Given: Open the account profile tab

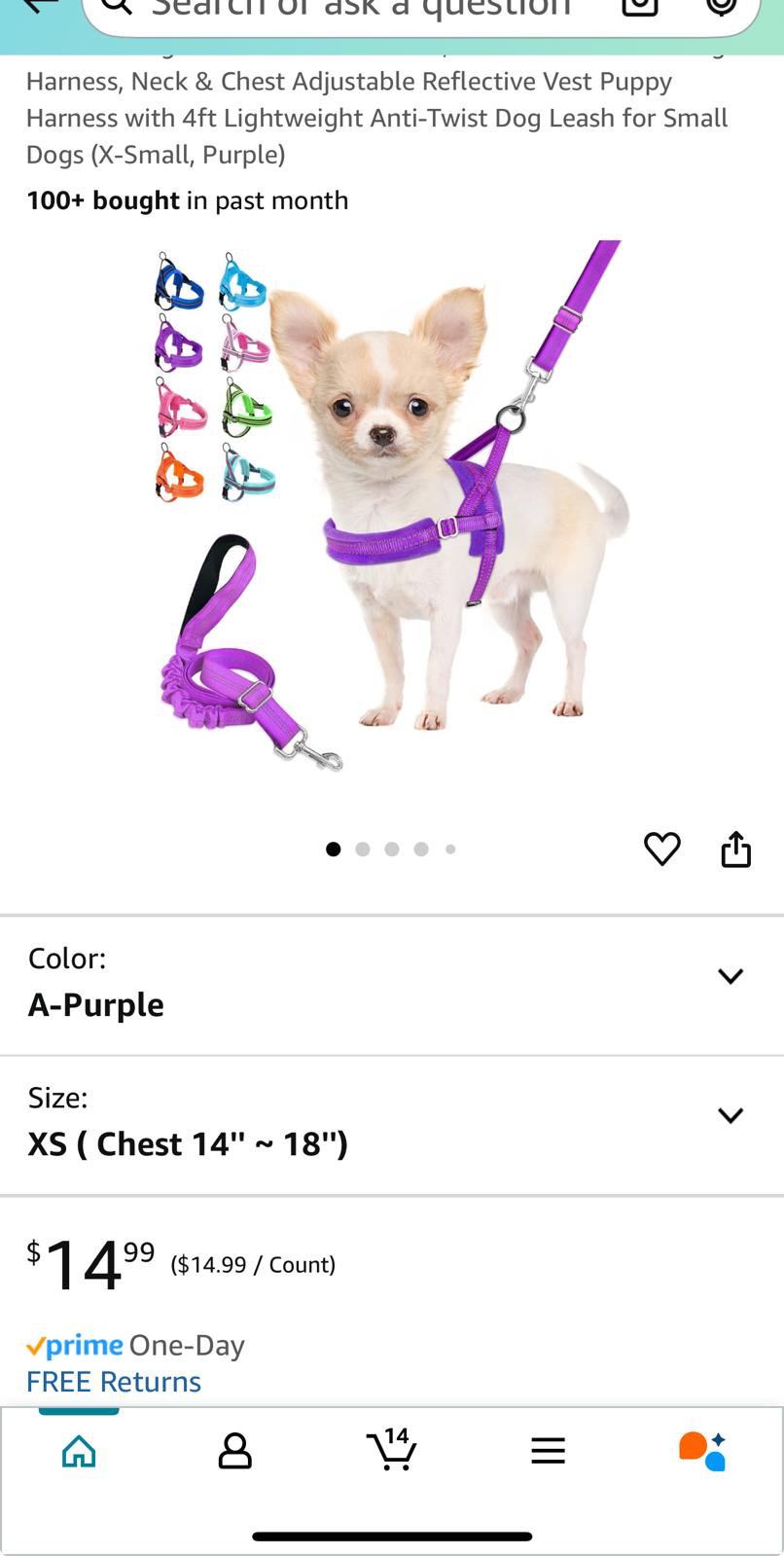Looking at the screenshot, I should coord(234,1451).
